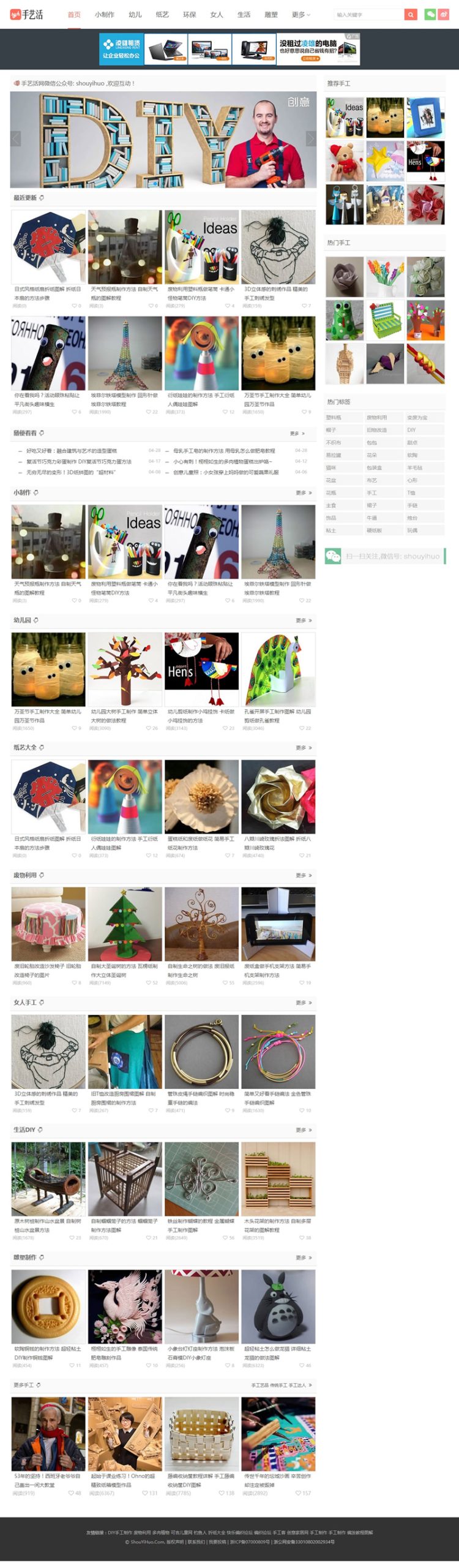Image resolution: width=459 pixels, height=1568 pixels.
Task: Open the 孔雀开屏手工制作 card
Action: click(278, 669)
